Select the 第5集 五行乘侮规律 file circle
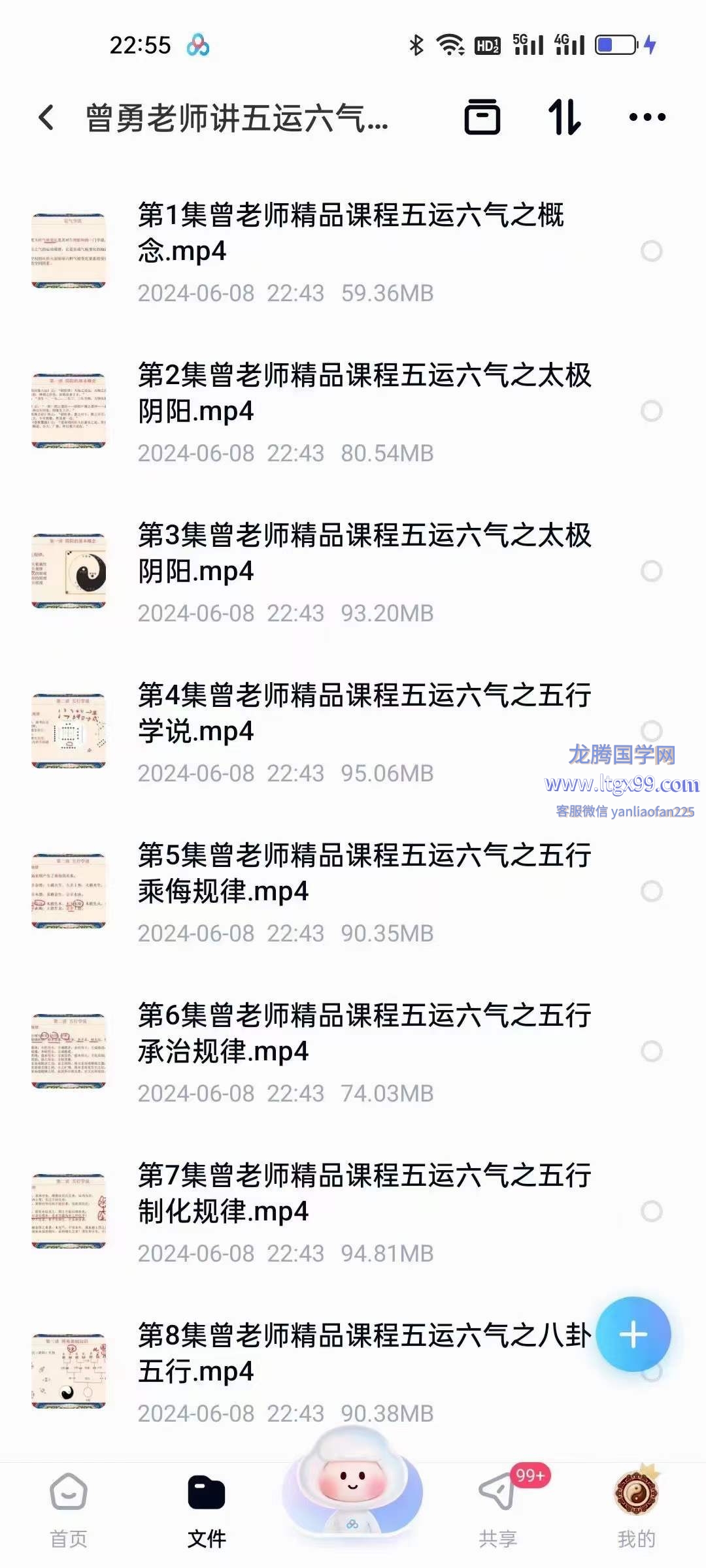The image size is (706, 1568). click(x=651, y=891)
